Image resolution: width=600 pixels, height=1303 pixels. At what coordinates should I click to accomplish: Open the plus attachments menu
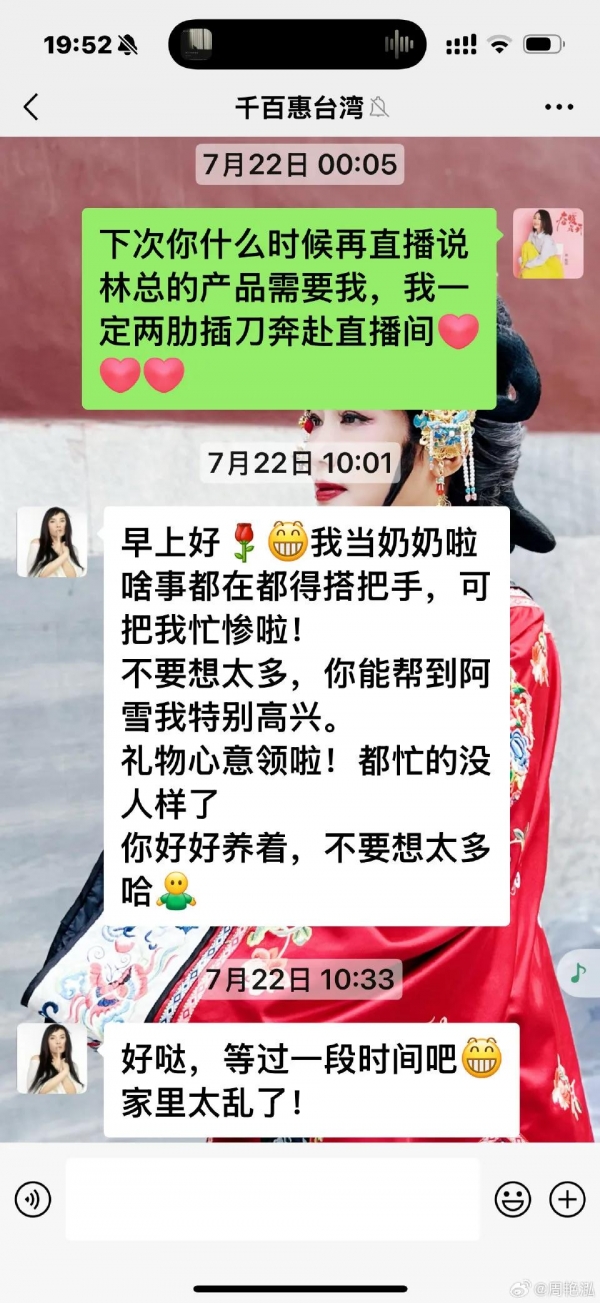pyautogui.click(x=567, y=1198)
